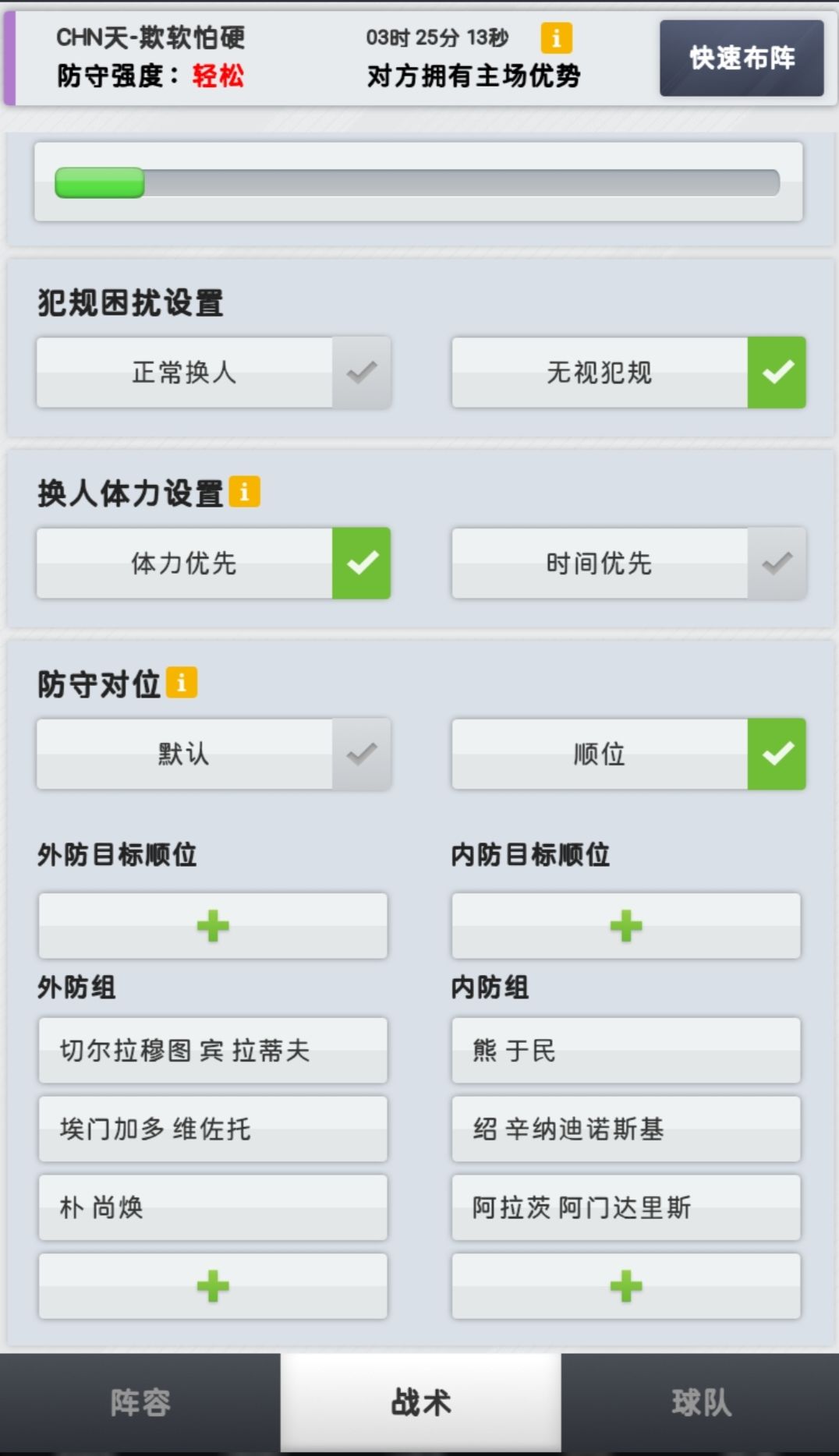Add a player to 外防组 via plus icon

point(212,1285)
